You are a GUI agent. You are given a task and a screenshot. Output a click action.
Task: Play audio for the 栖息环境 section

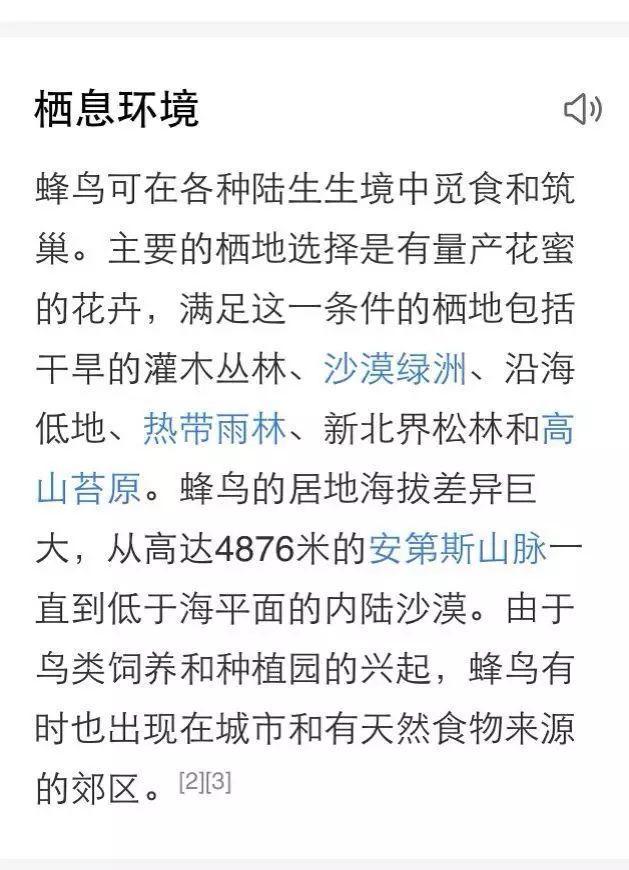(582, 109)
